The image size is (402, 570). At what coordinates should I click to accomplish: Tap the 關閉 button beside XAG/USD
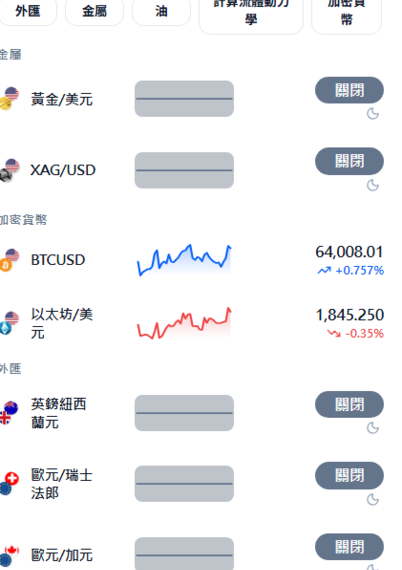click(x=349, y=161)
